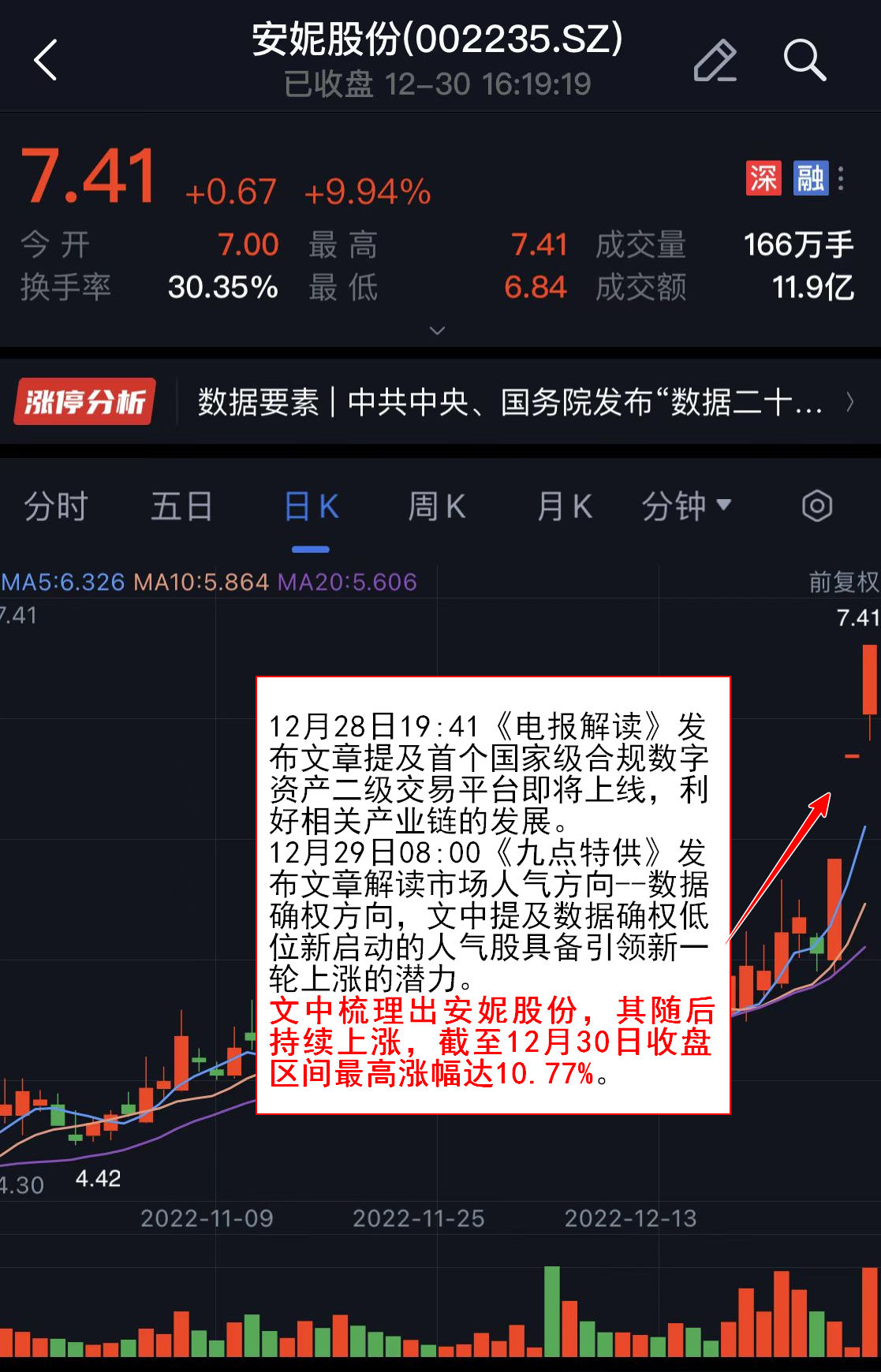Image resolution: width=881 pixels, height=1372 pixels.
Task: Switch to the 周K chart tab
Action: click(x=436, y=506)
